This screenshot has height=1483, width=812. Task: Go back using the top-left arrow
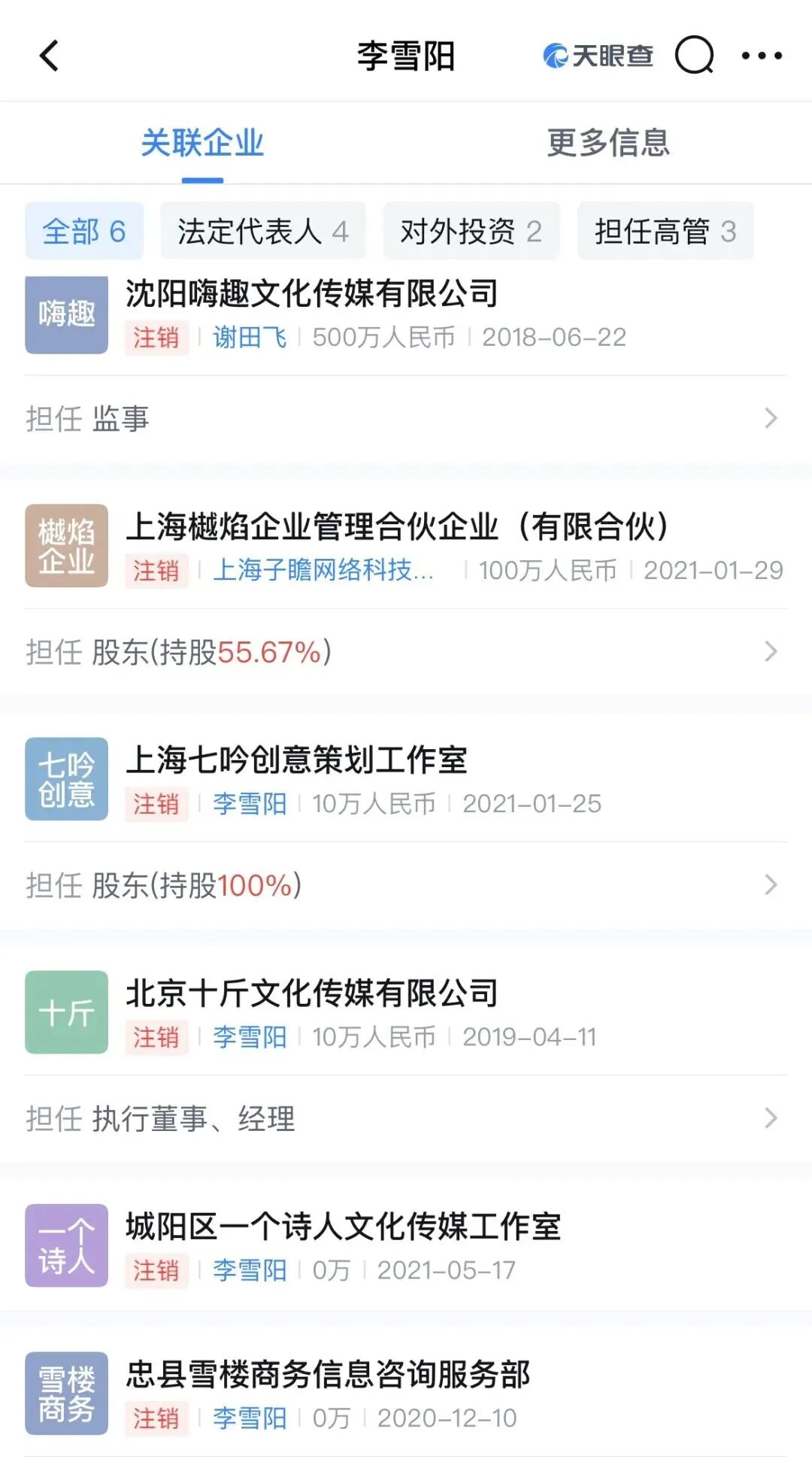(x=50, y=56)
